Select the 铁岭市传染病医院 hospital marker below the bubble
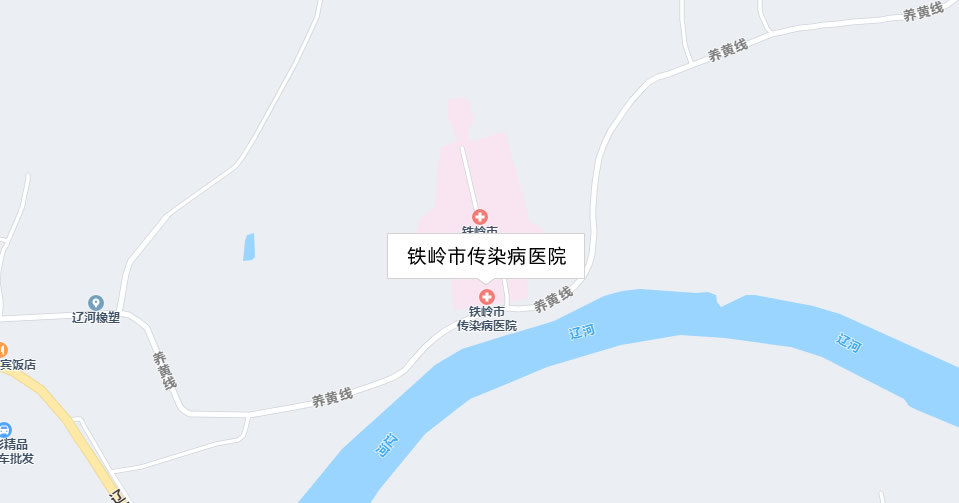 click(x=487, y=297)
